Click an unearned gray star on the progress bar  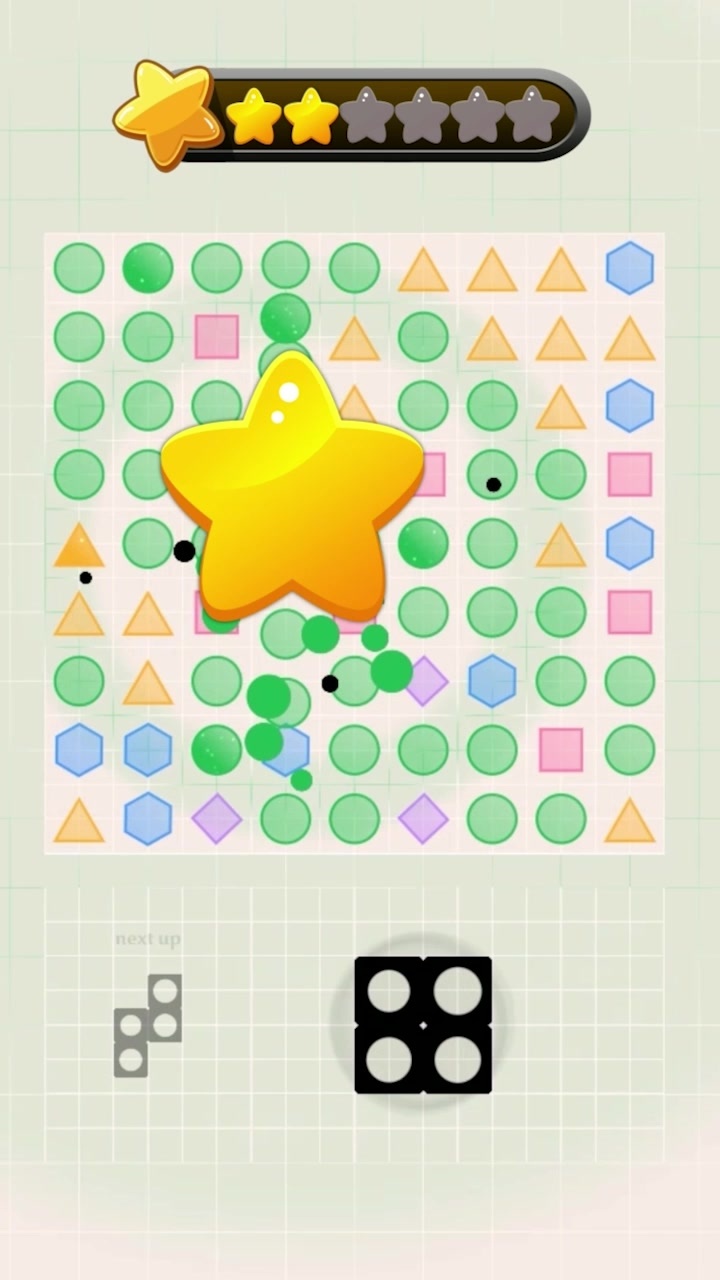click(x=420, y=112)
